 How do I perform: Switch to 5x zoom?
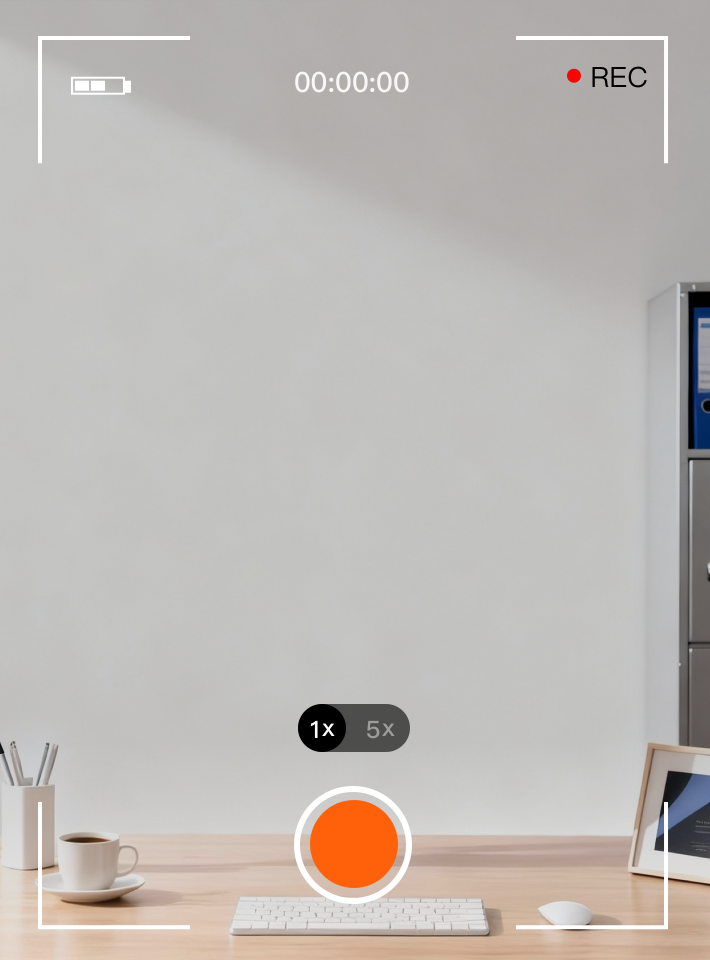380,729
